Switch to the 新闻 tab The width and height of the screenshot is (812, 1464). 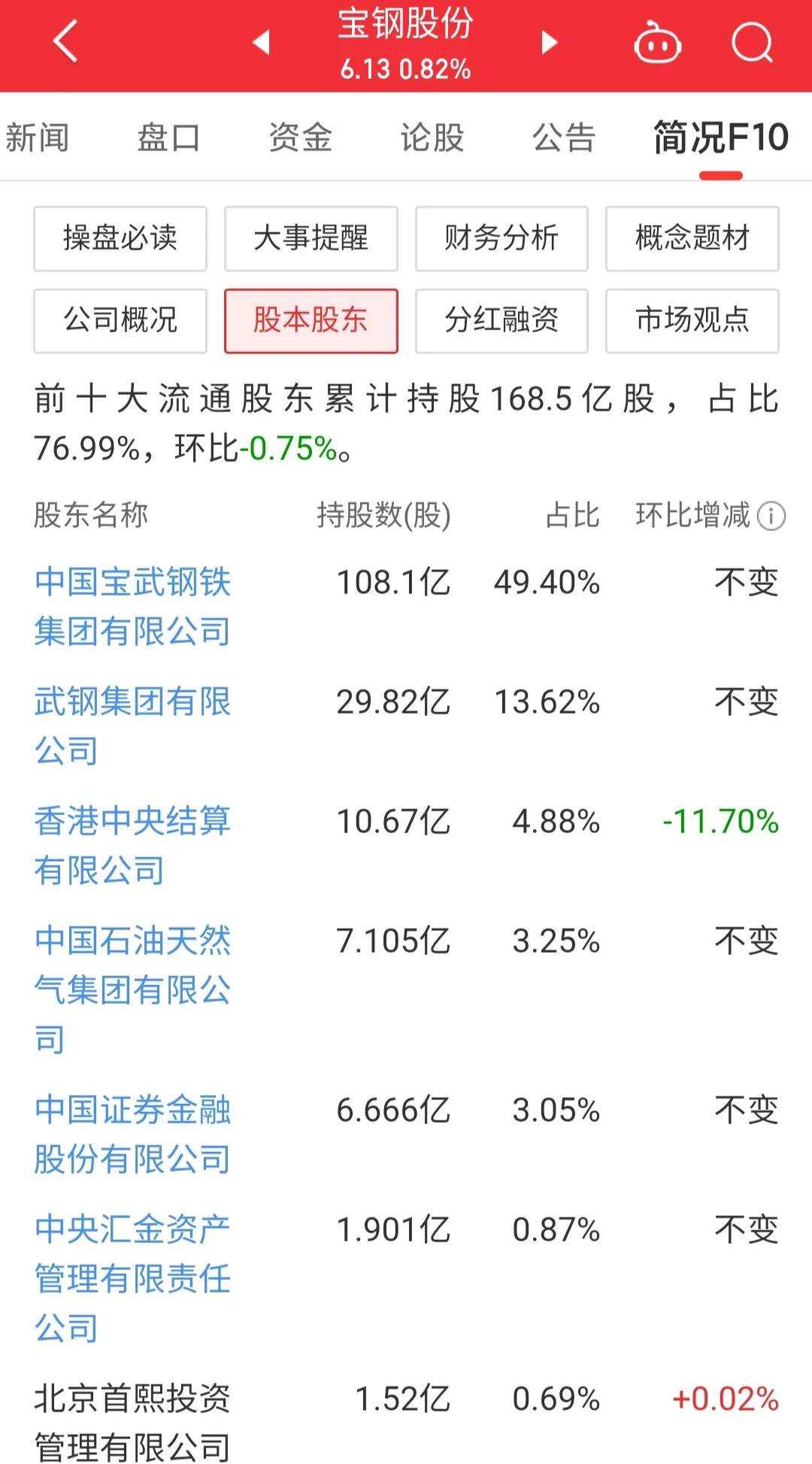click(37, 138)
